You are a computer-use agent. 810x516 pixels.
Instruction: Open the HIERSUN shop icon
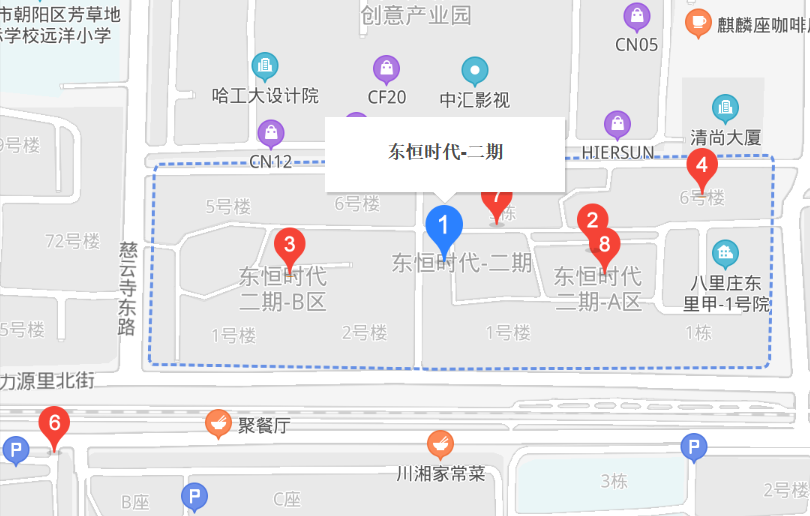pyautogui.click(x=618, y=124)
